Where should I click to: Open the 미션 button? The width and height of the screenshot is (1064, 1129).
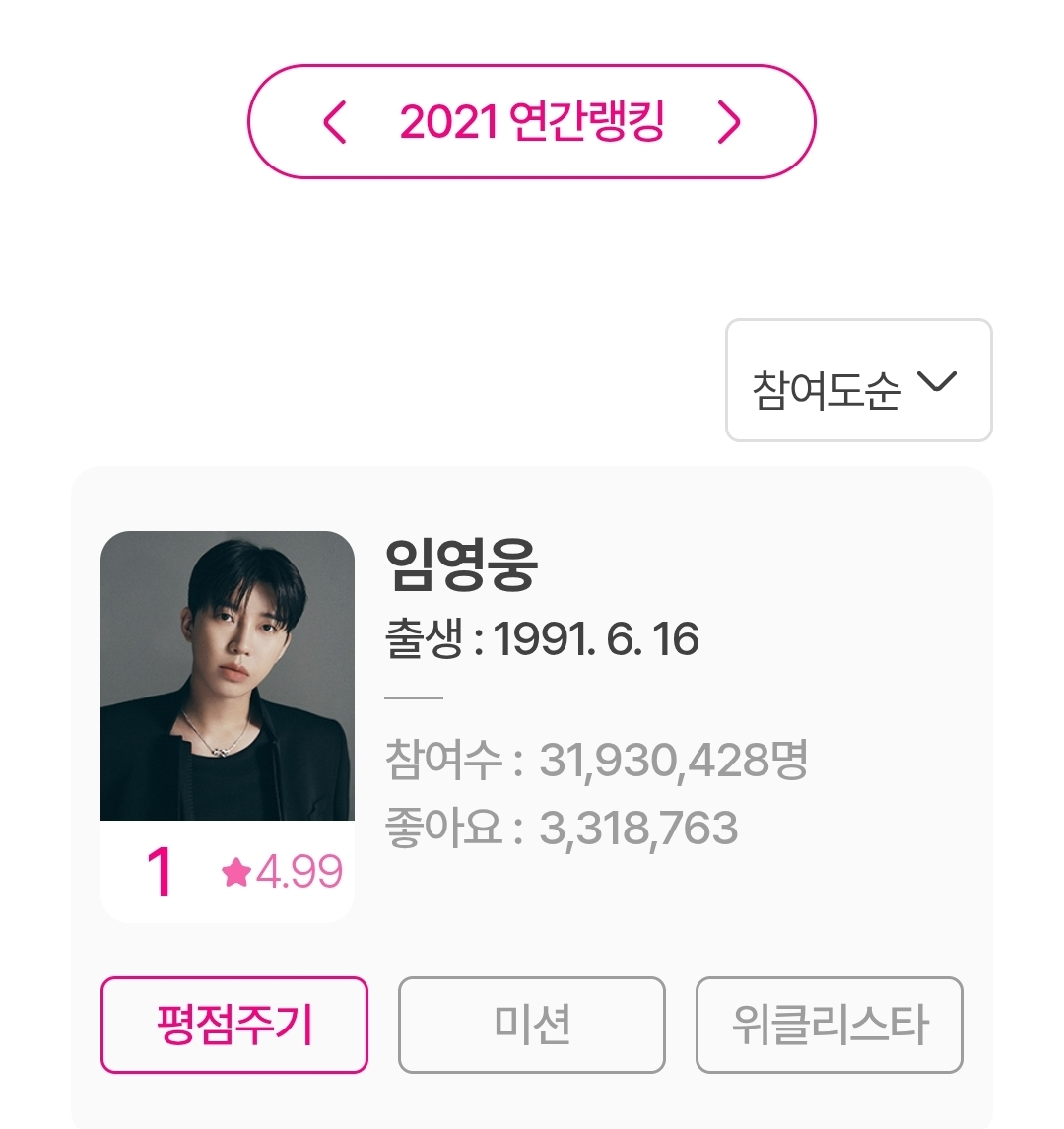[532, 1025]
